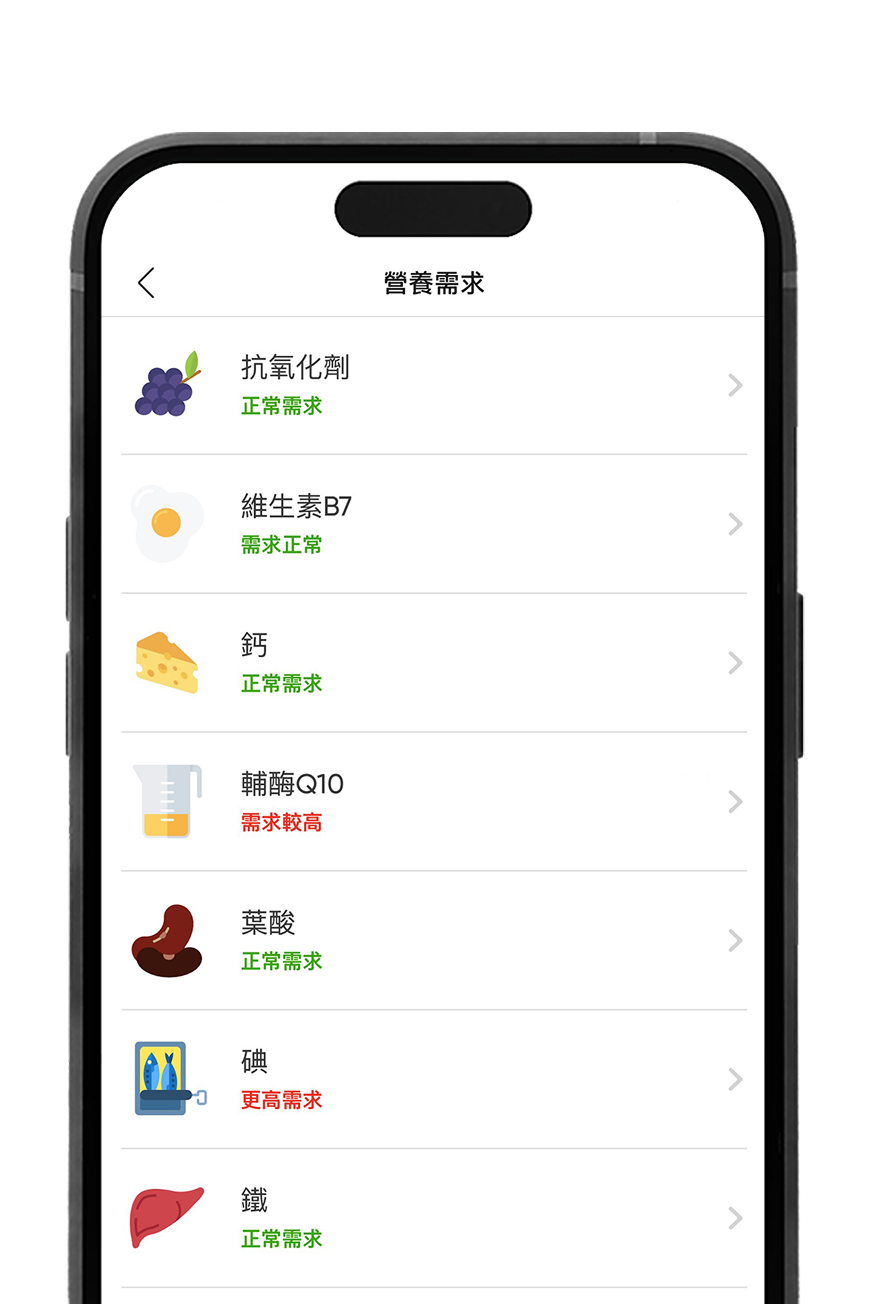Viewport: 880px width, 1304px height.
Task: Open the 抗氧化劑 nutrient row
Action: (x=434, y=385)
